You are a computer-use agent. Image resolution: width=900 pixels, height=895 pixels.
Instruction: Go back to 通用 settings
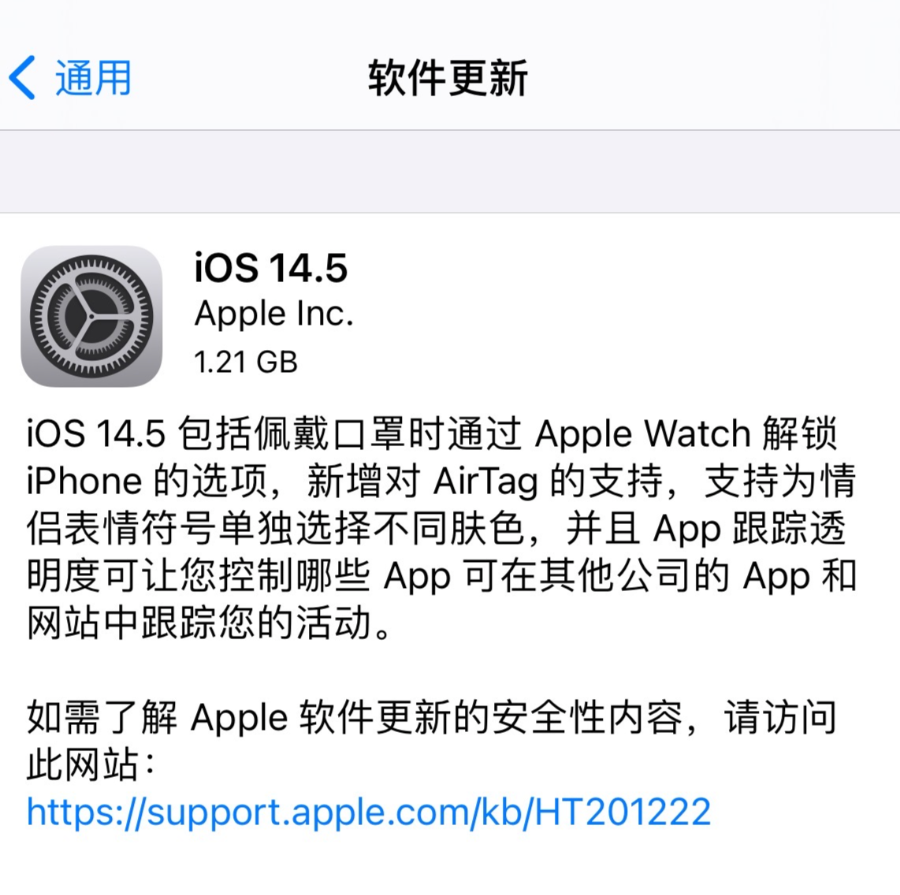(x=72, y=78)
